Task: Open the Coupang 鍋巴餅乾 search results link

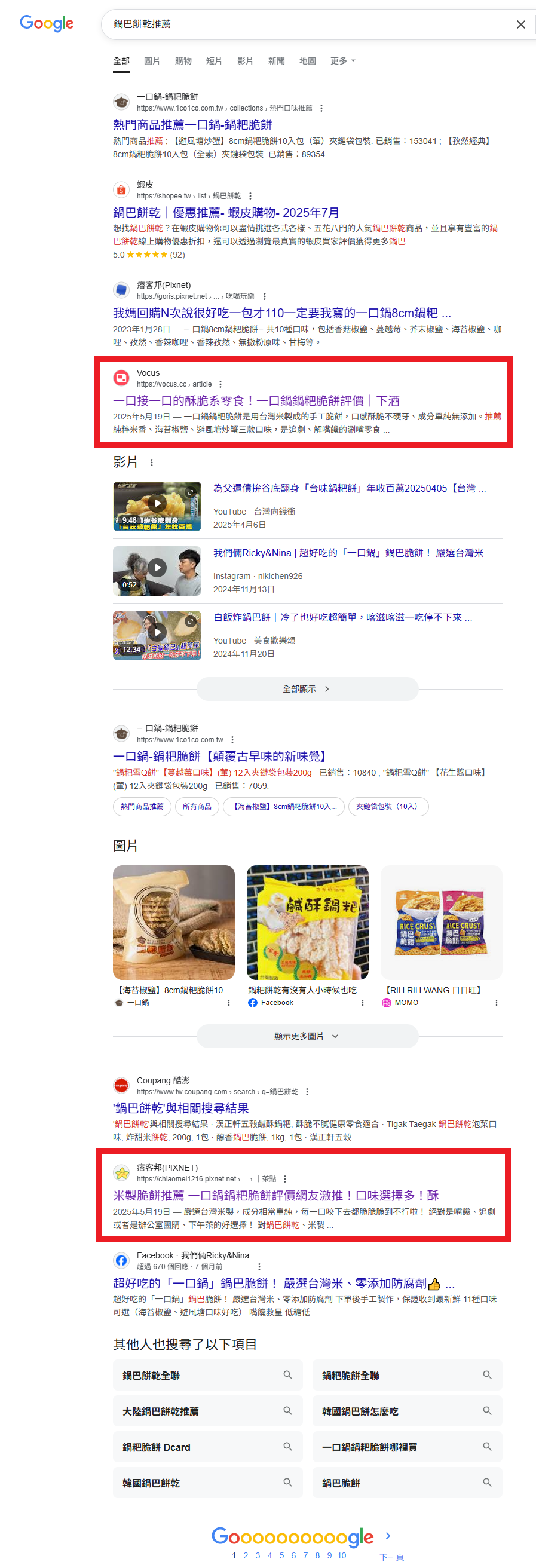Action: [180, 1108]
